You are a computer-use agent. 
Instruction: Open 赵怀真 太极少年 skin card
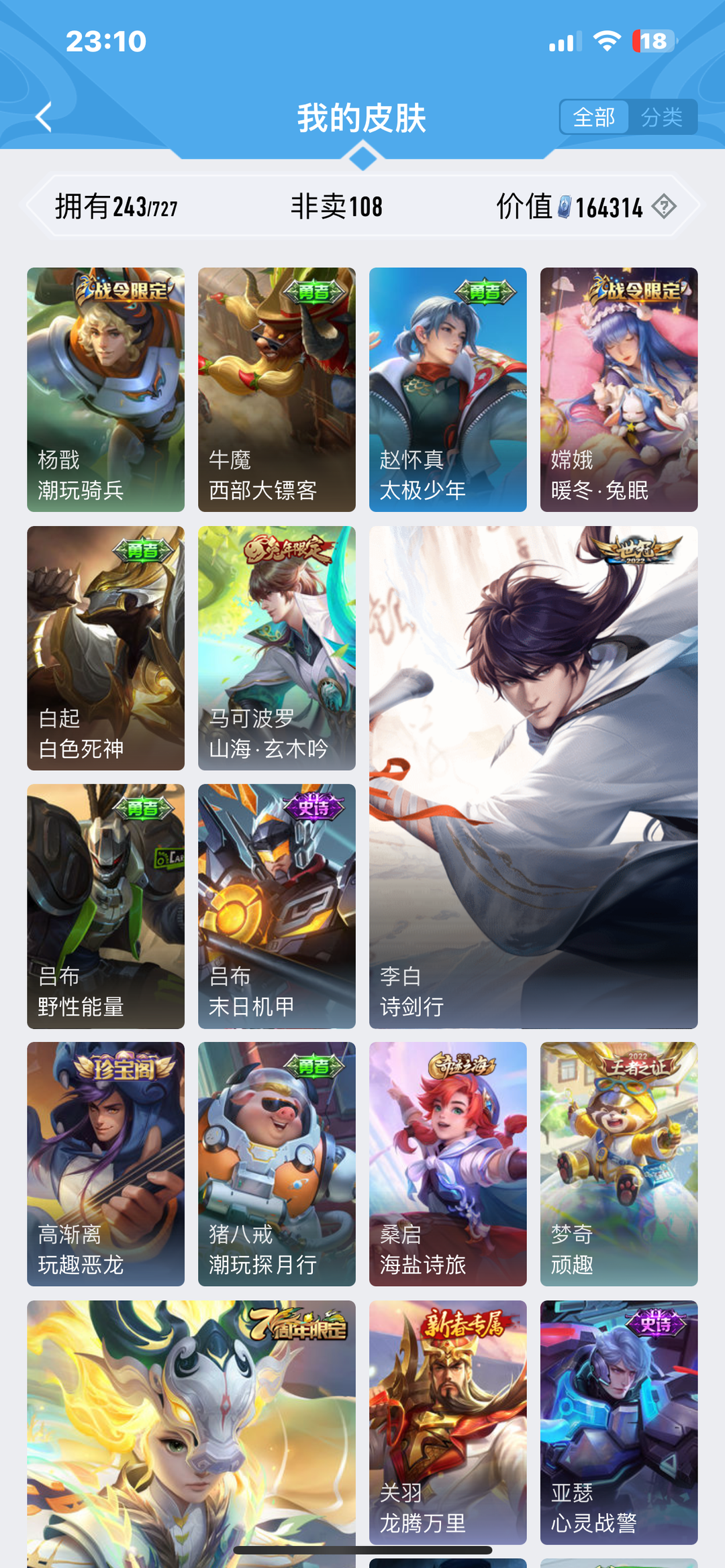[x=448, y=389]
